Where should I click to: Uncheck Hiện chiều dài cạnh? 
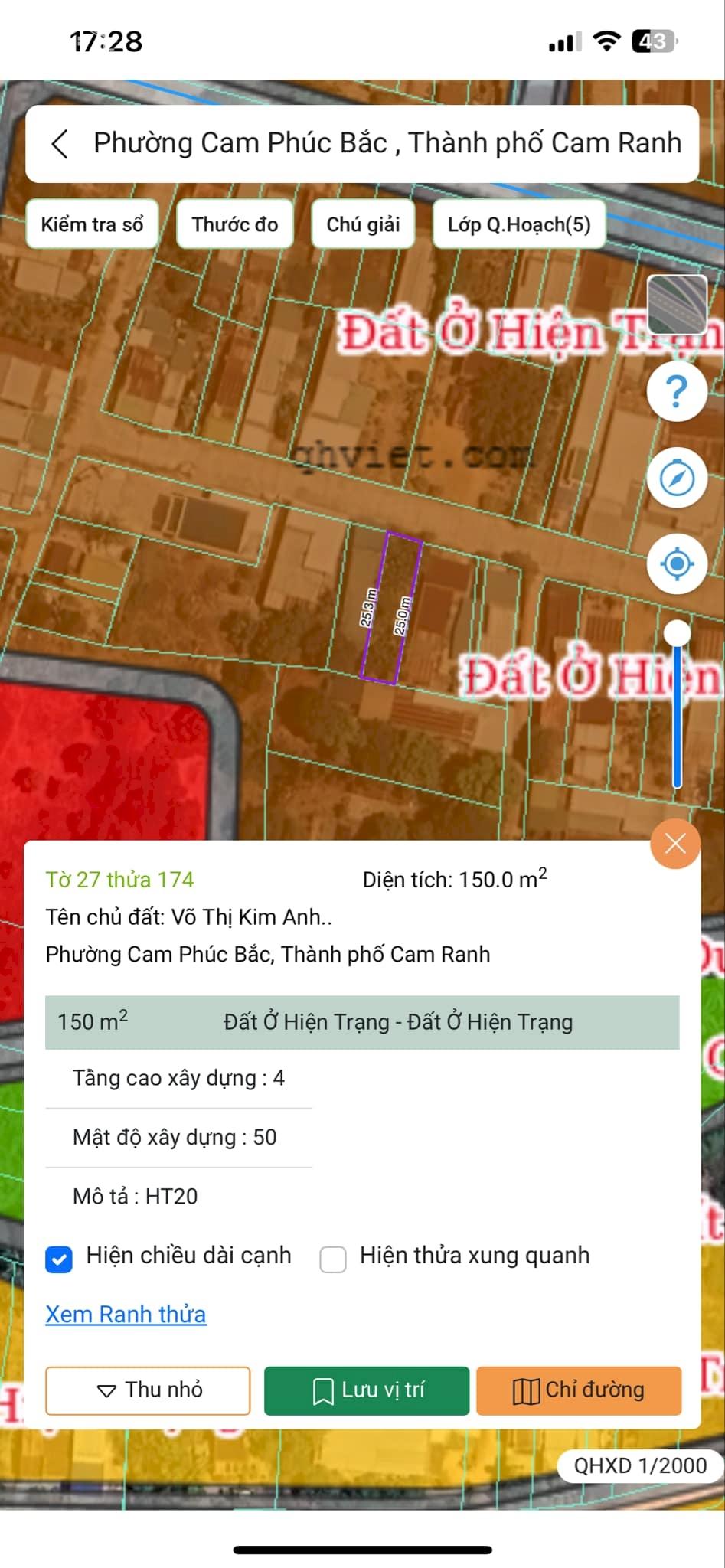coord(59,1259)
